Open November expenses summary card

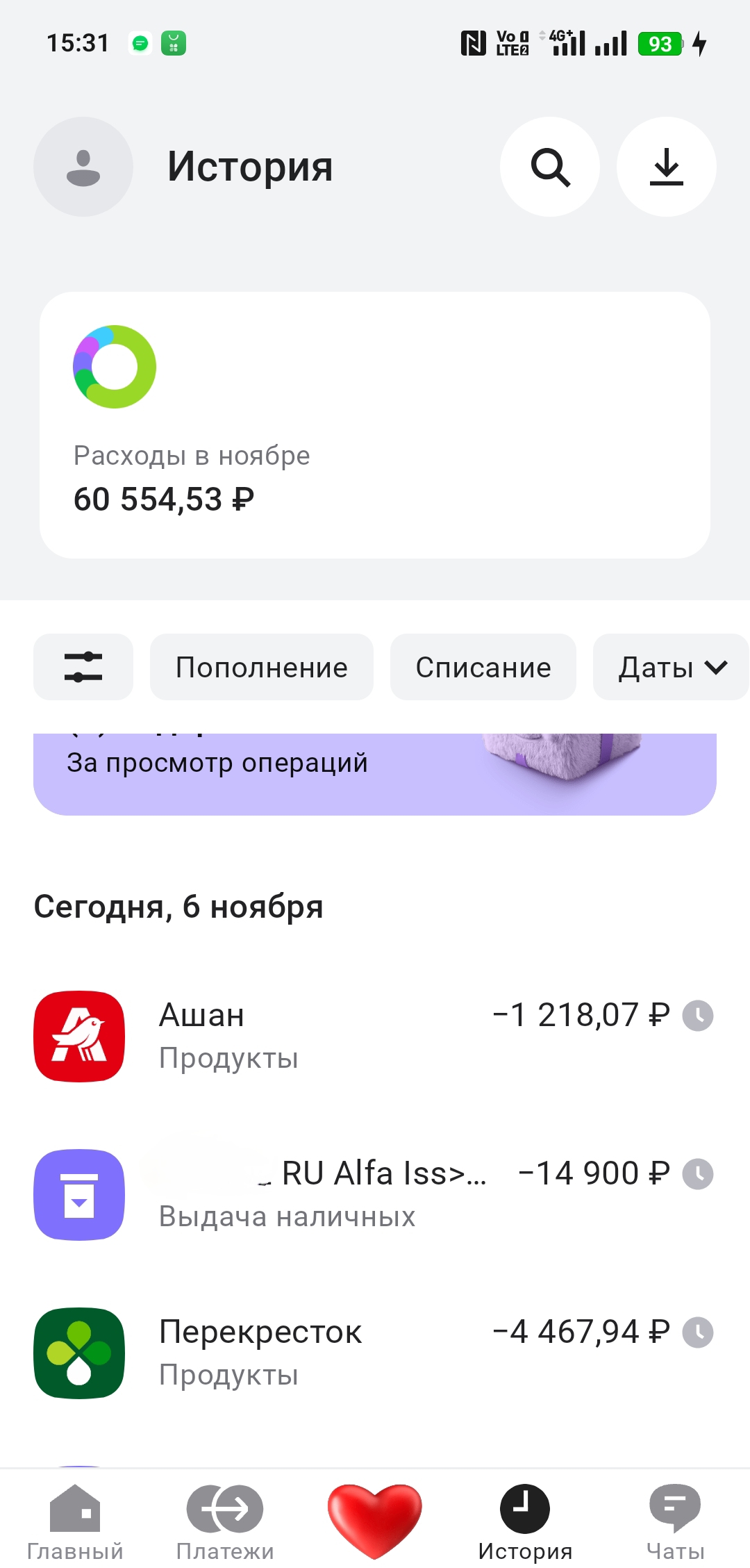point(375,425)
